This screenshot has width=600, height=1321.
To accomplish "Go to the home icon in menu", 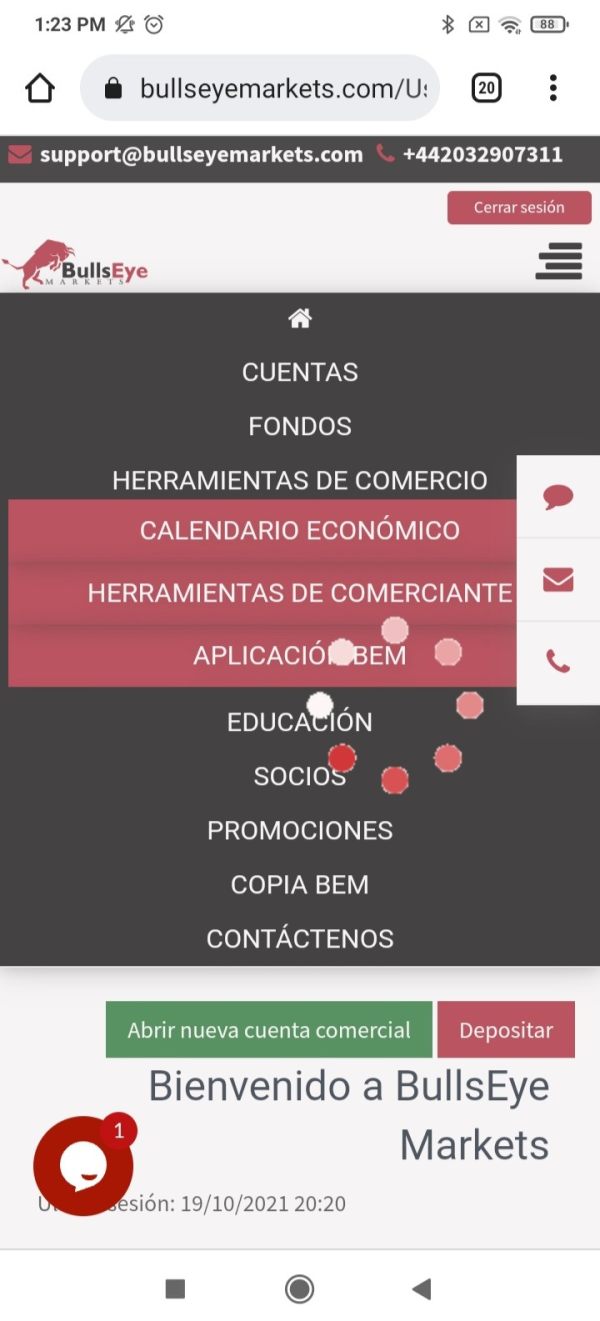I will click(x=300, y=318).
